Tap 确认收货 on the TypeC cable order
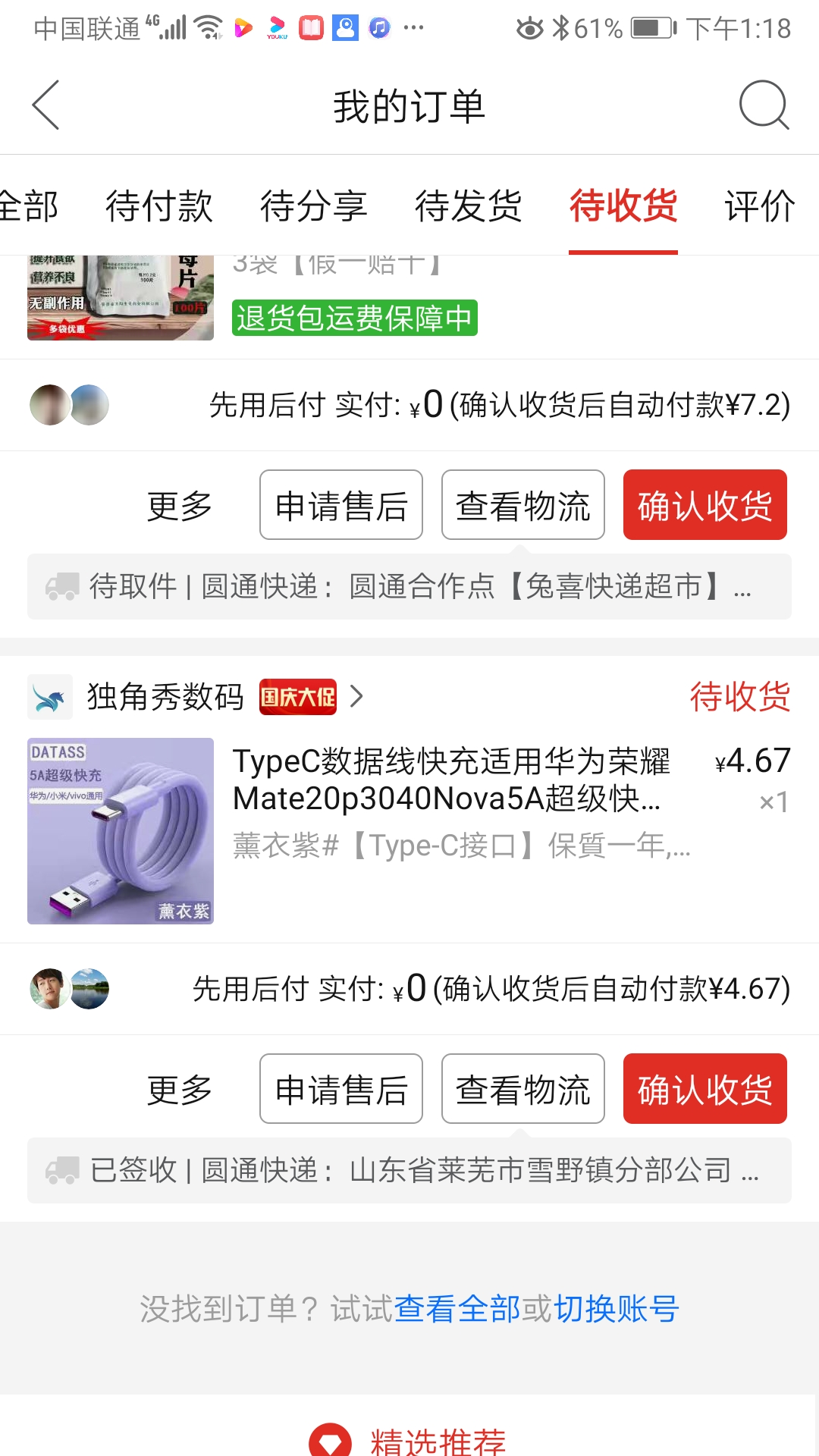Viewport: 819px width, 1456px height. [x=704, y=1090]
